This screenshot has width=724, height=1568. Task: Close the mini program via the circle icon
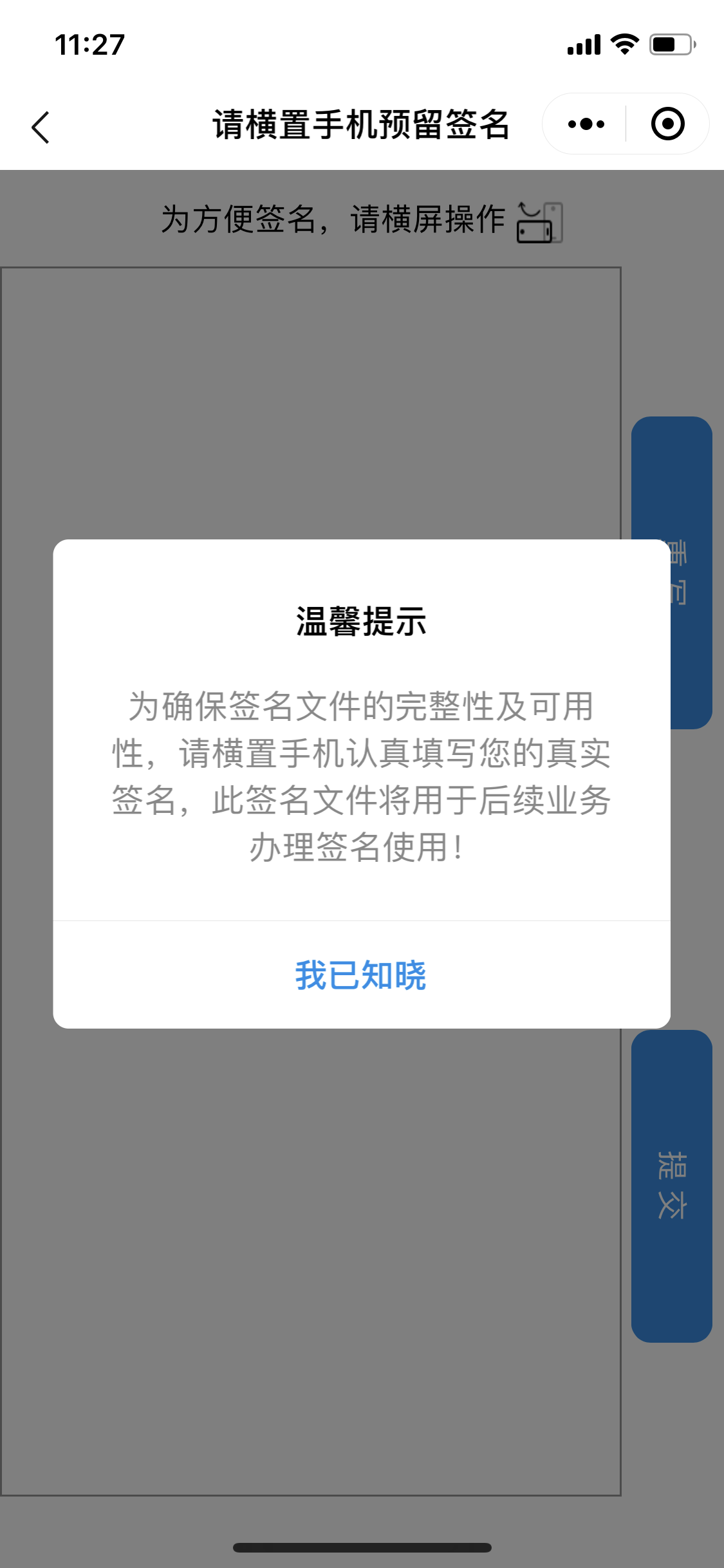click(x=667, y=124)
